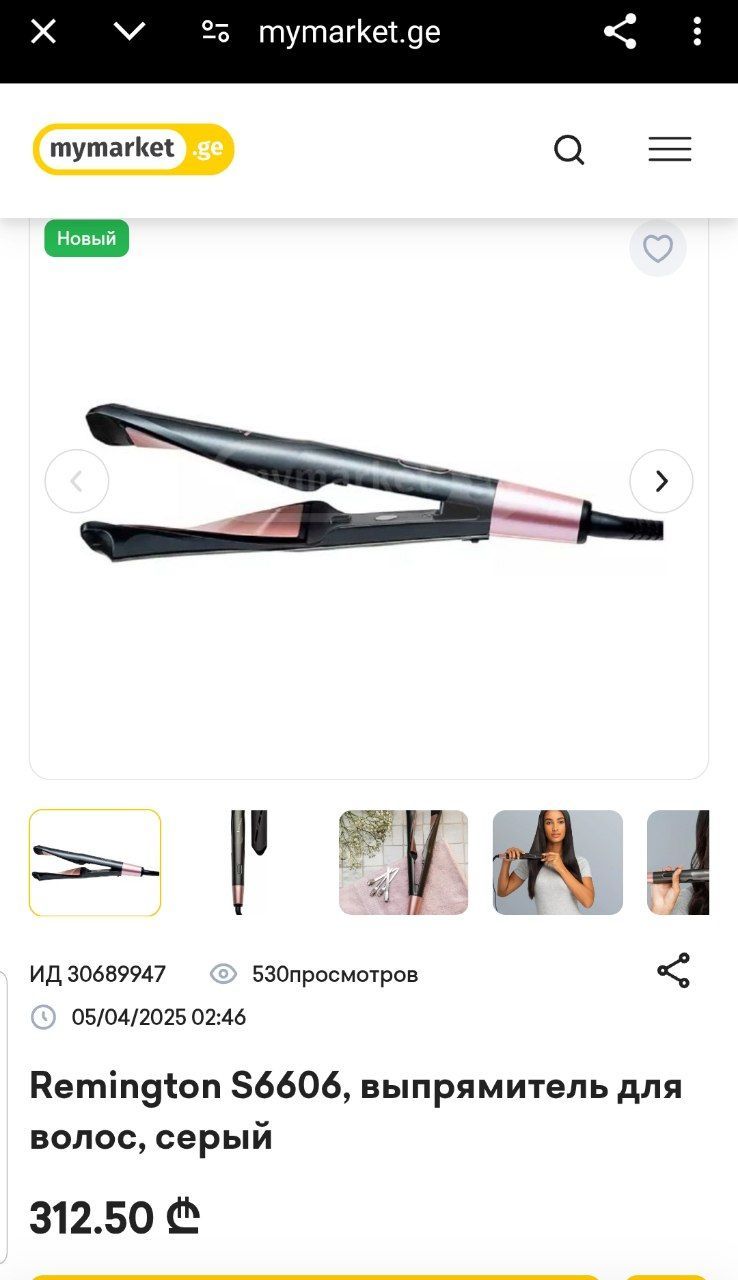
Task: Select the vertical straightener thumbnail
Action: 249,862
